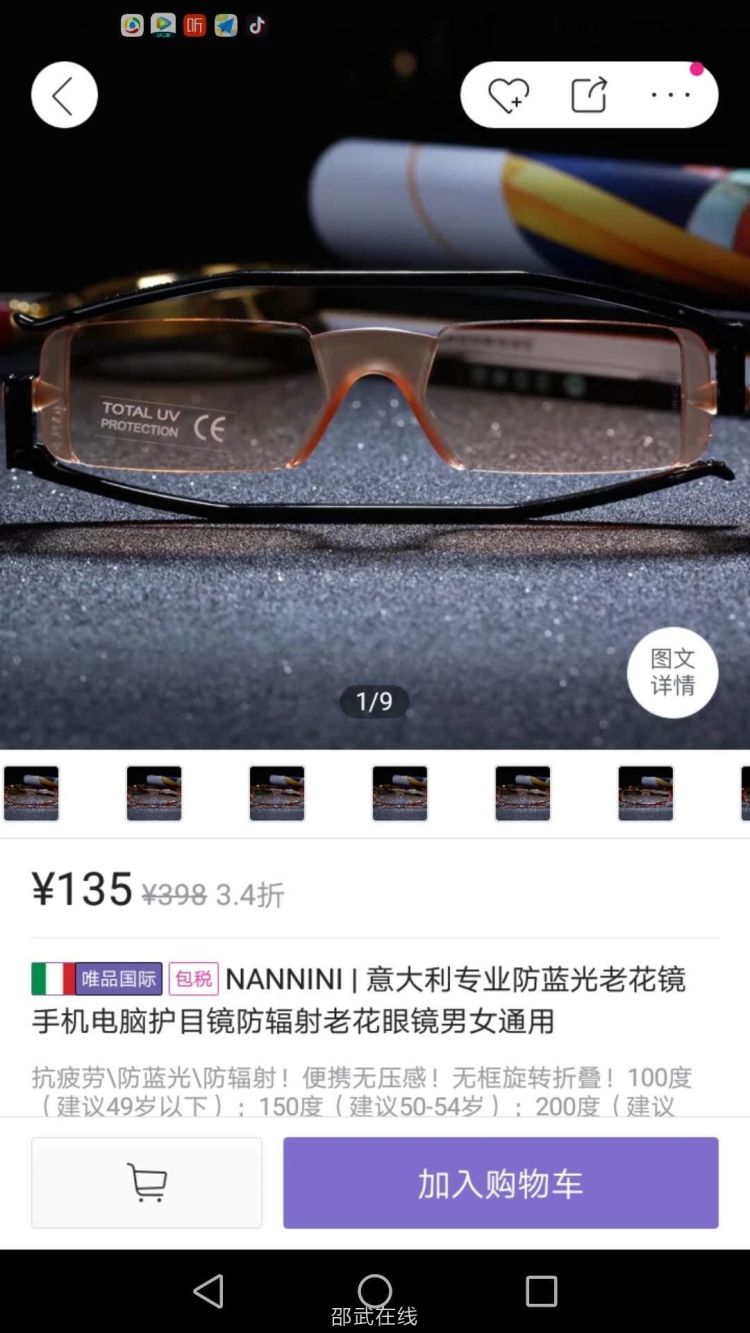The height and width of the screenshot is (1333, 750).
Task: Share this product listing
Action: [589, 95]
